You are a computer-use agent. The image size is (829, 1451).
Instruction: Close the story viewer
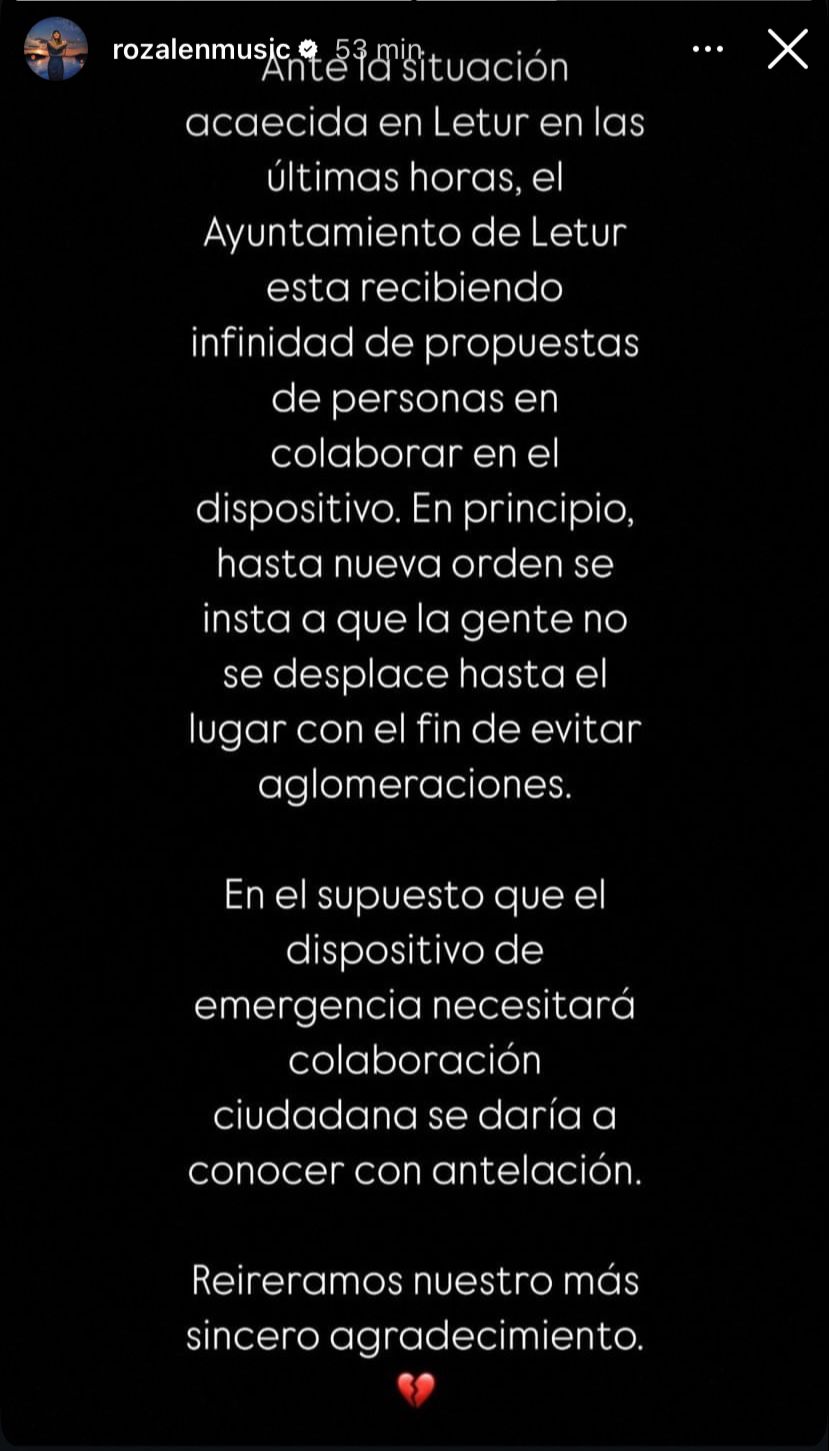tap(787, 49)
